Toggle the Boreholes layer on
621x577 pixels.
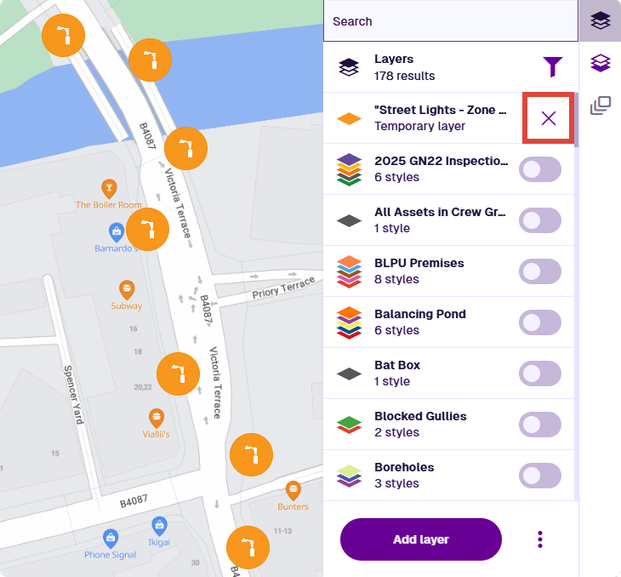point(540,475)
